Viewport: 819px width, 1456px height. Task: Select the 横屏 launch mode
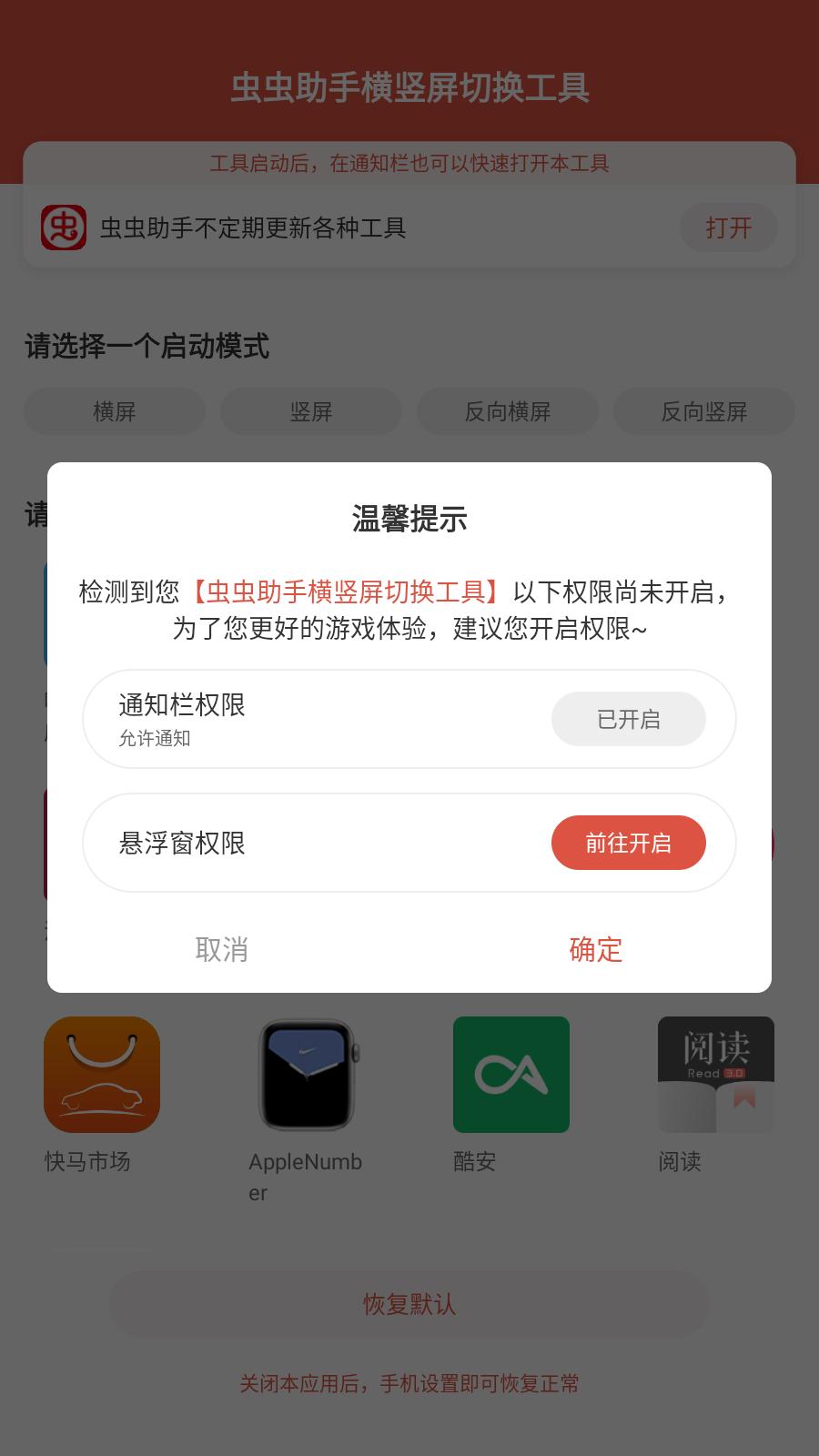coord(115,411)
